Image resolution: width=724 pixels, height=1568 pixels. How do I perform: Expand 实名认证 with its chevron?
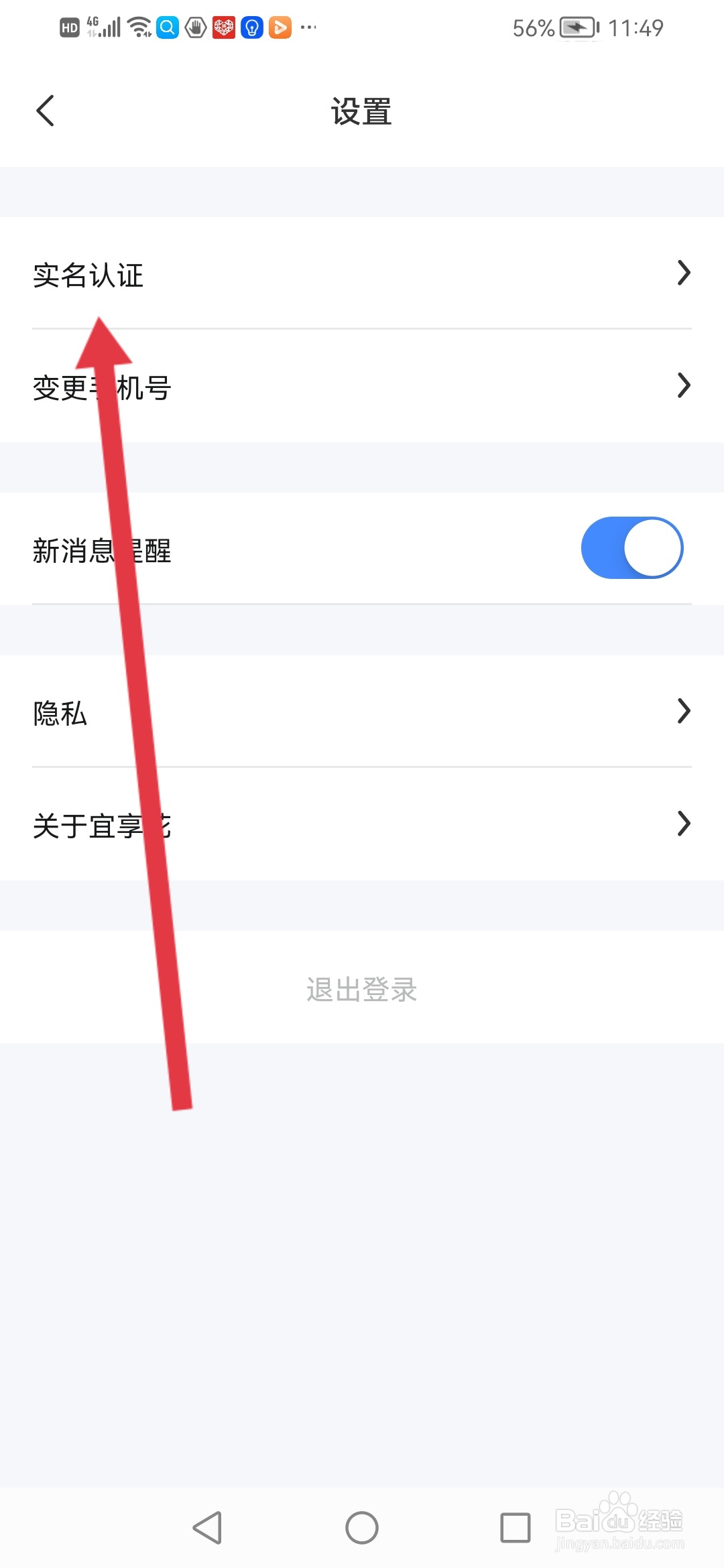(684, 273)
